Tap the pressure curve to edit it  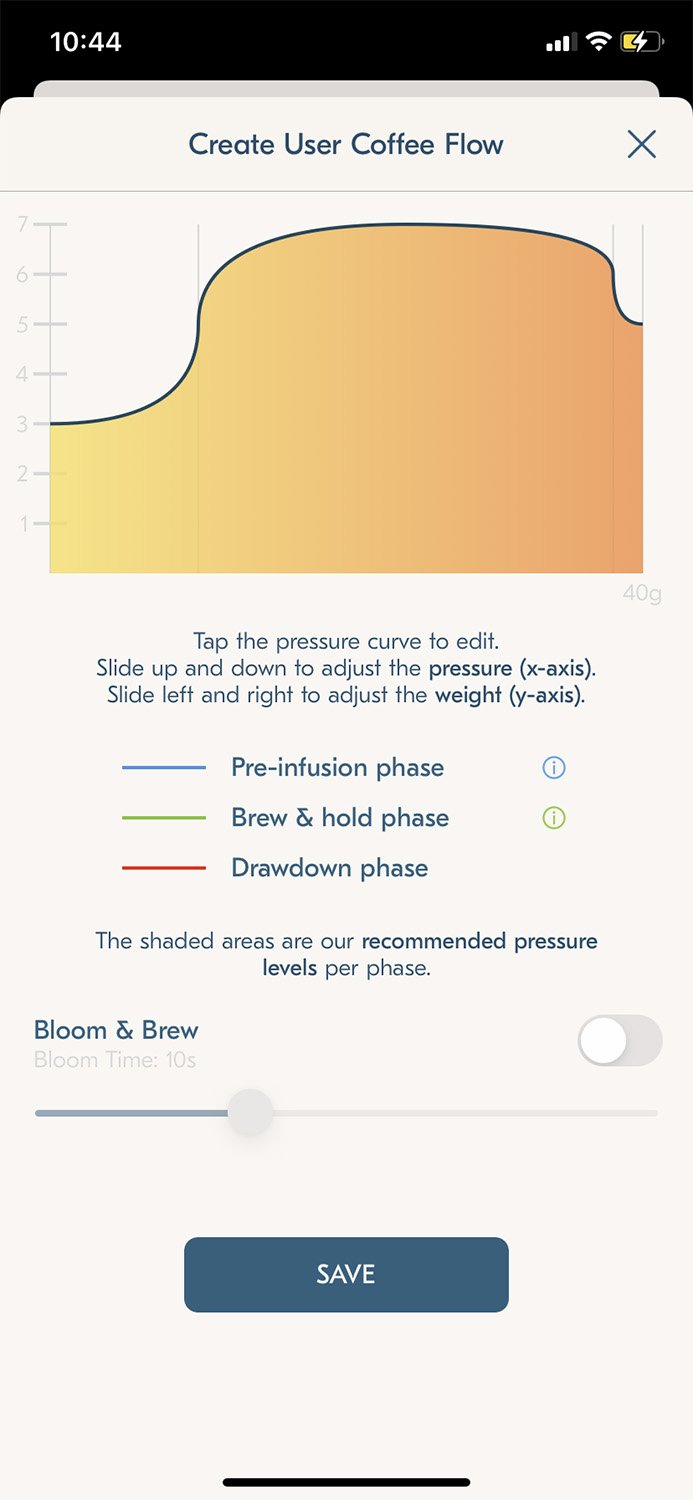tap(346, 398)
